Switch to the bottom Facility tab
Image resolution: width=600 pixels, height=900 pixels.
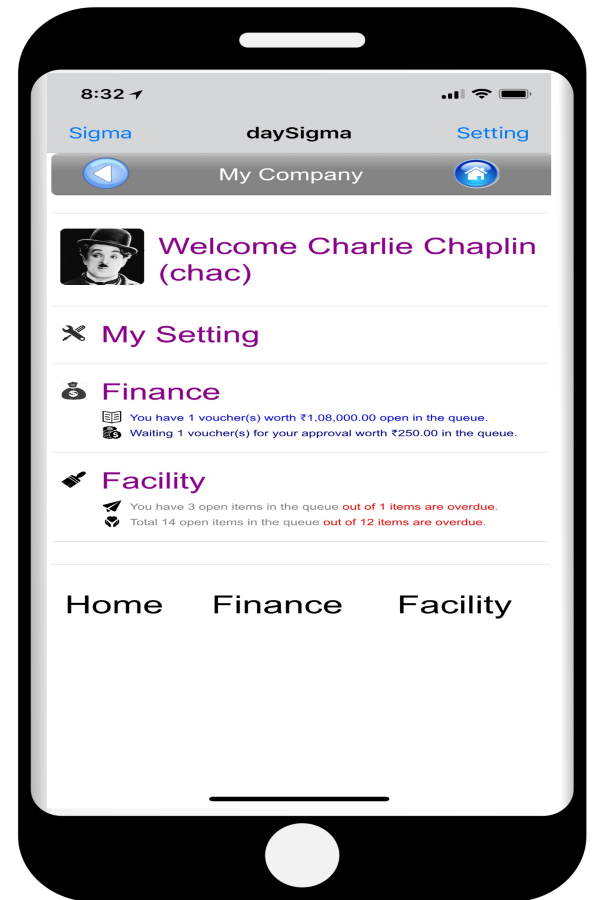click(x=454, y=605)
